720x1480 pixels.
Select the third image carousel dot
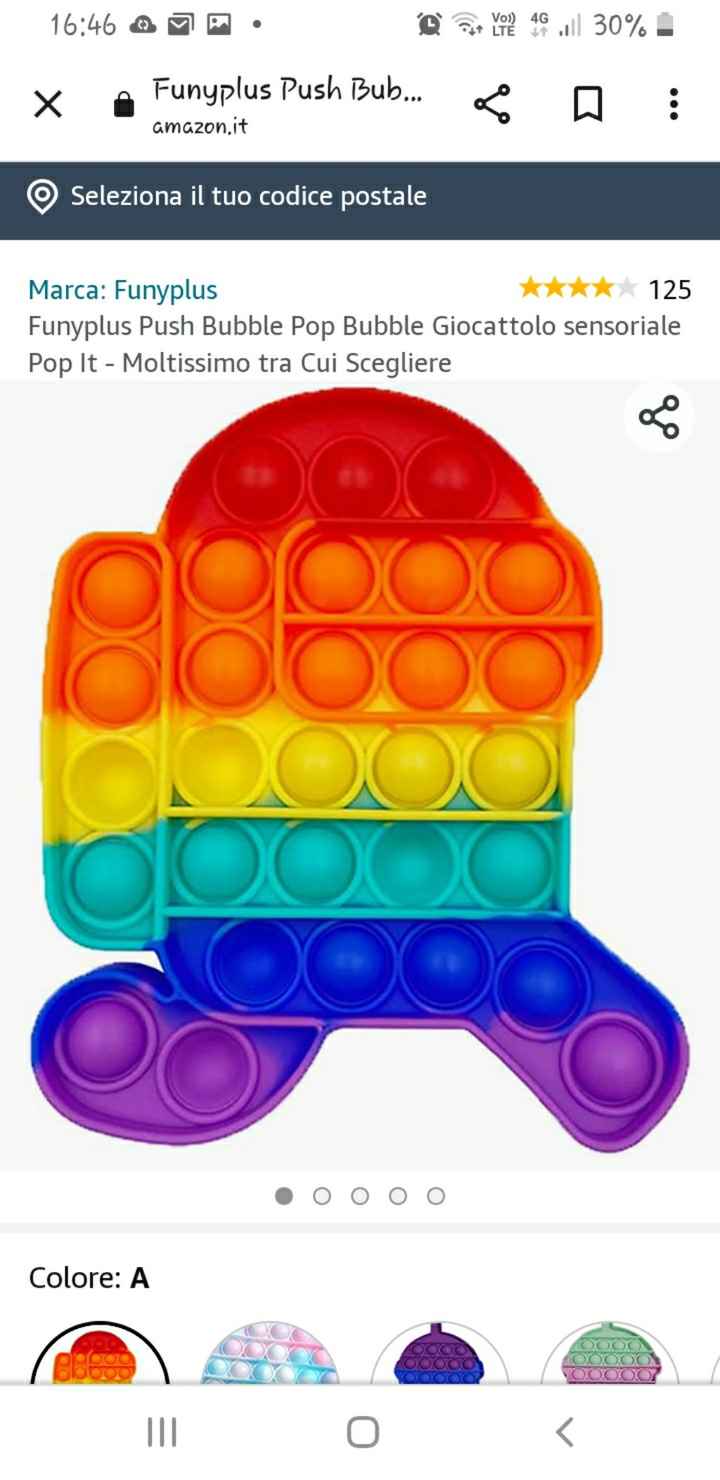pyautogui.click(x=359, y=1195)
